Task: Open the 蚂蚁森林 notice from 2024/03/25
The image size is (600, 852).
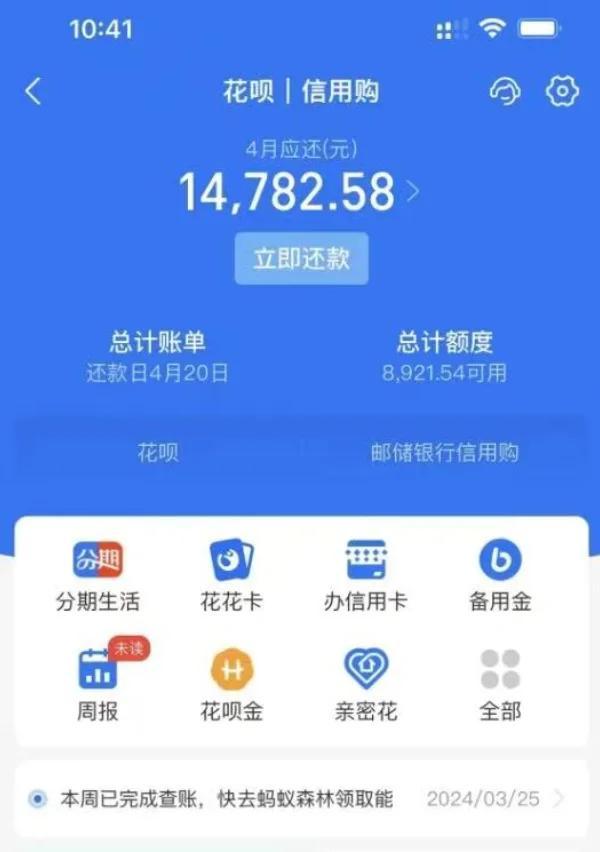Action: coord(300,798)
